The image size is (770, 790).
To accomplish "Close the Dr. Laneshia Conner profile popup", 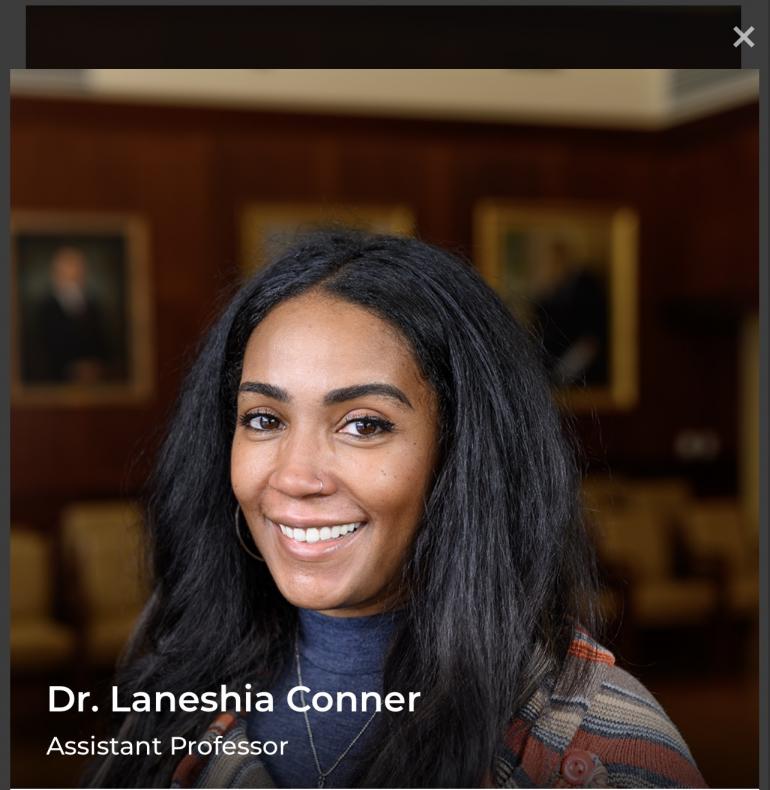I will click(743, 37).
